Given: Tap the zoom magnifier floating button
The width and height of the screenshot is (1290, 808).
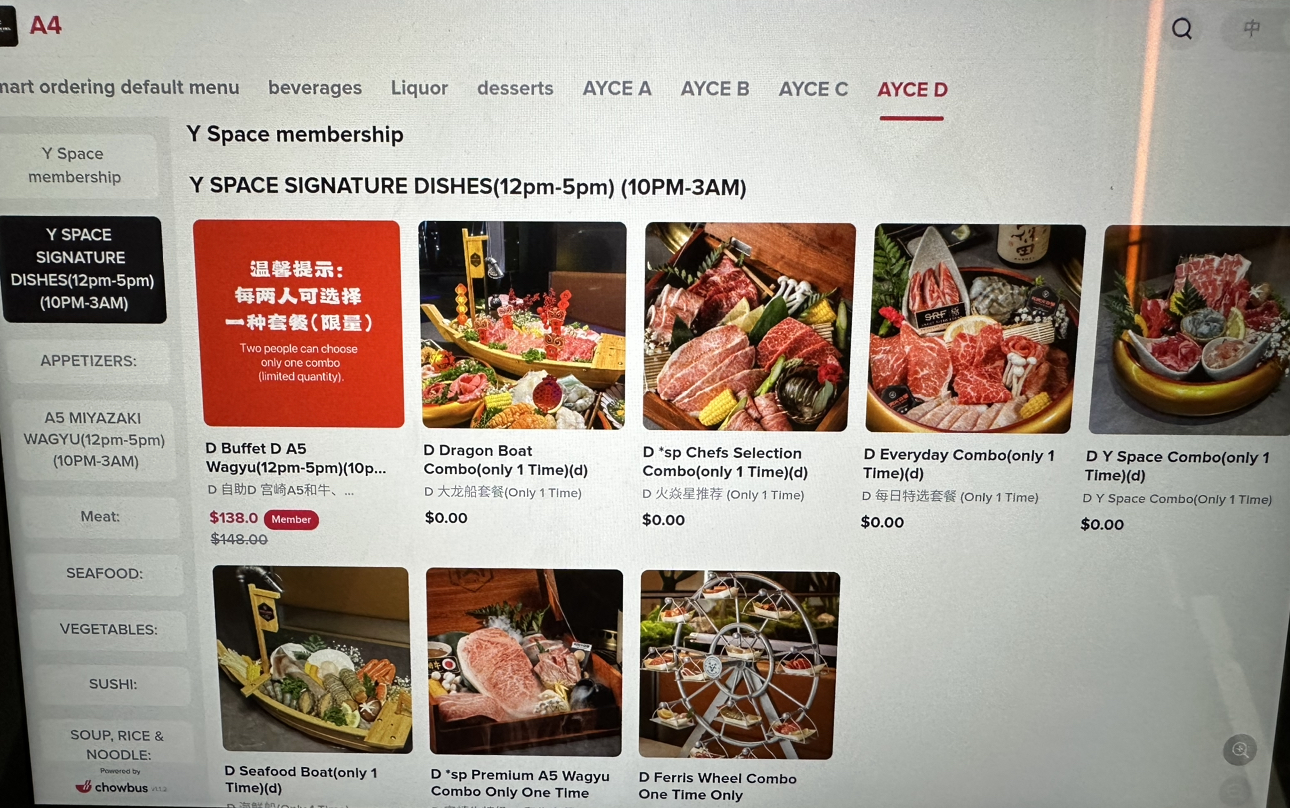Looking at the screenshot, I should point(1240,749).
